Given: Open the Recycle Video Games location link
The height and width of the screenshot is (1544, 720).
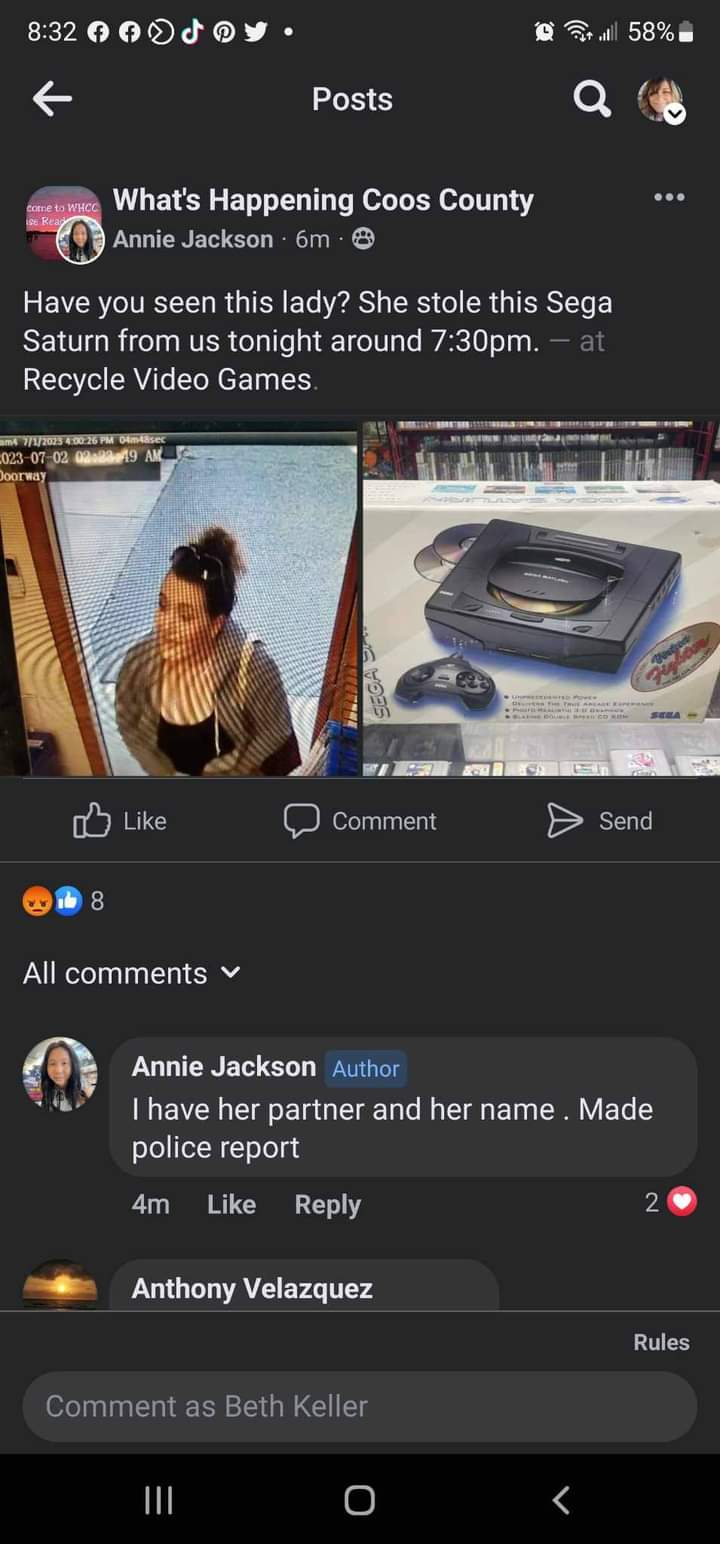Looking at the screenshot, I should click(167, 380).
